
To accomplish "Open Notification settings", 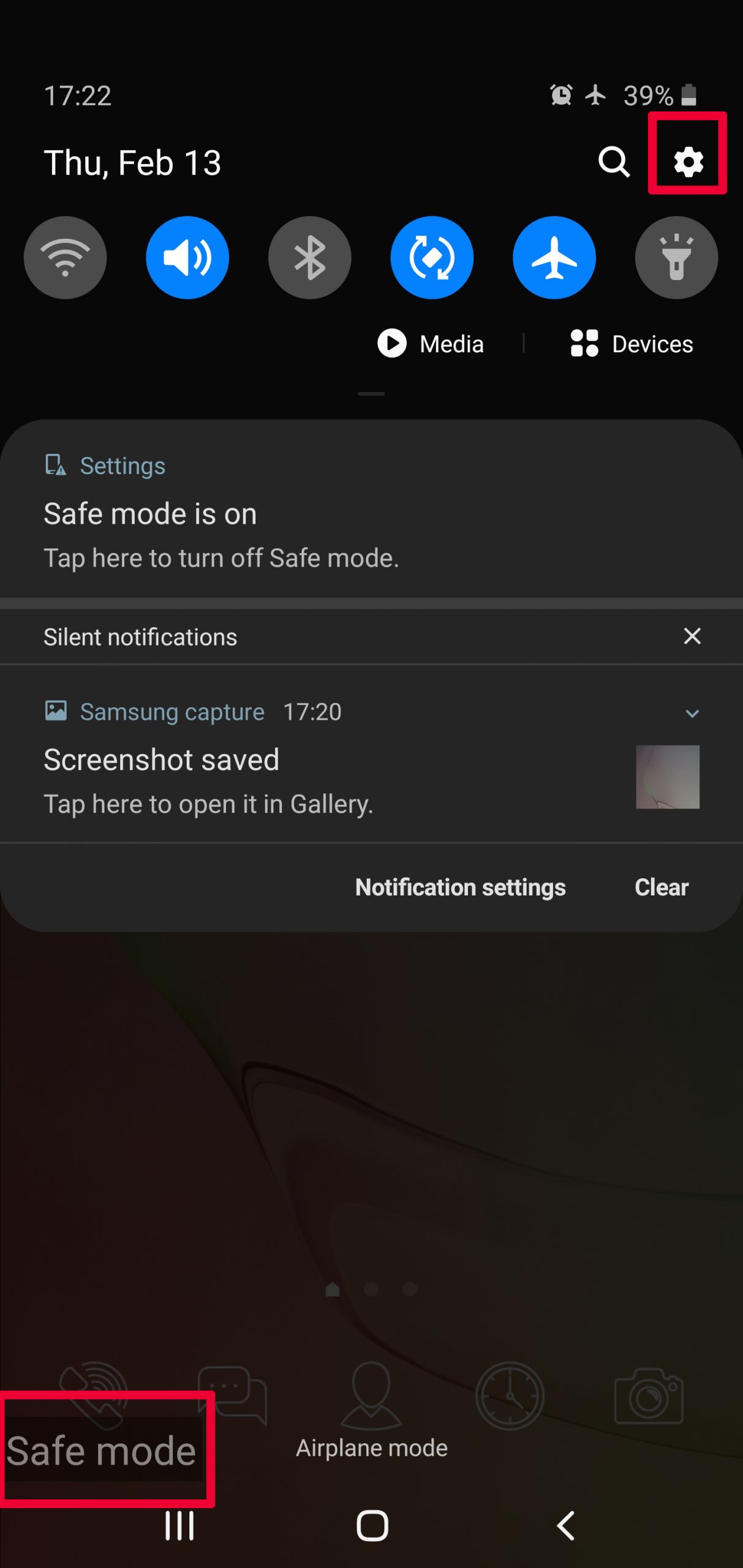I will click(x=461, y=888).
